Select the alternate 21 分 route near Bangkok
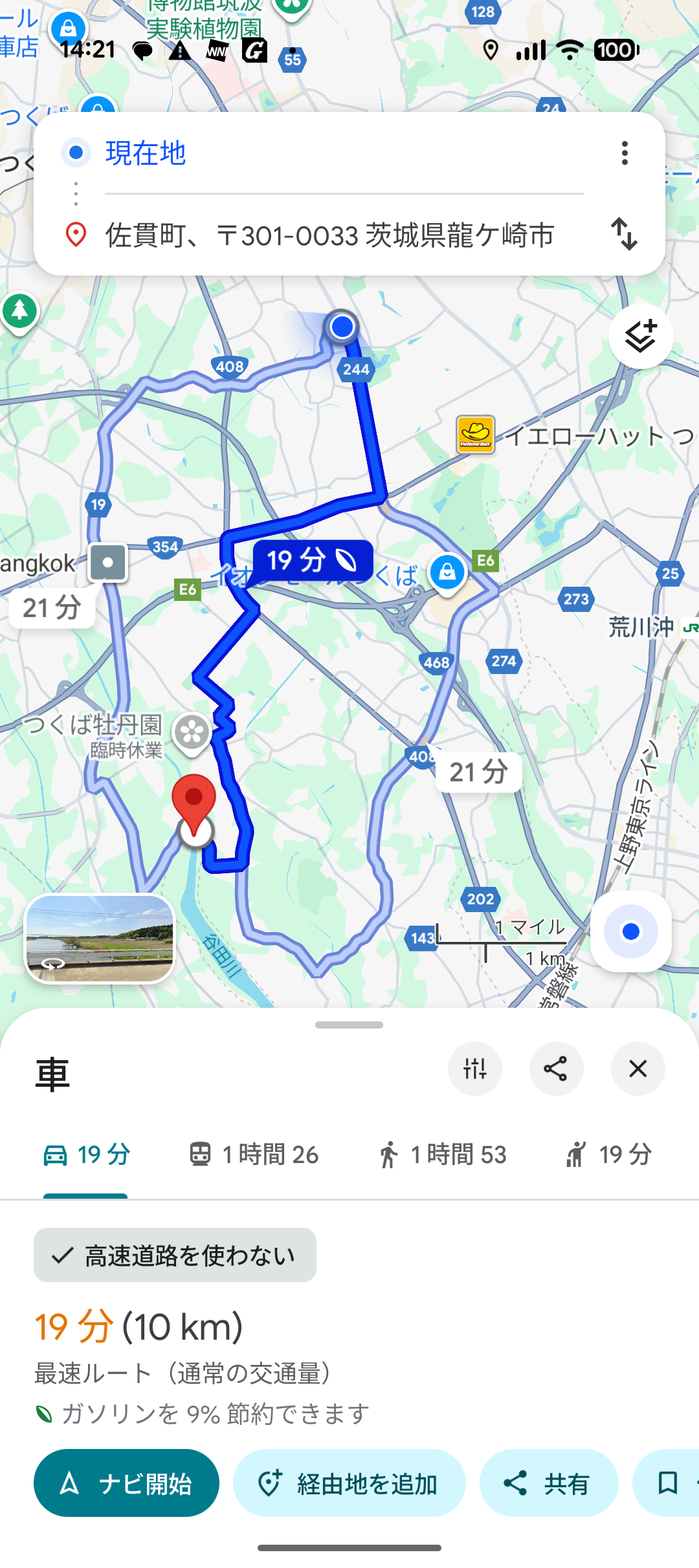 point(52,608)
